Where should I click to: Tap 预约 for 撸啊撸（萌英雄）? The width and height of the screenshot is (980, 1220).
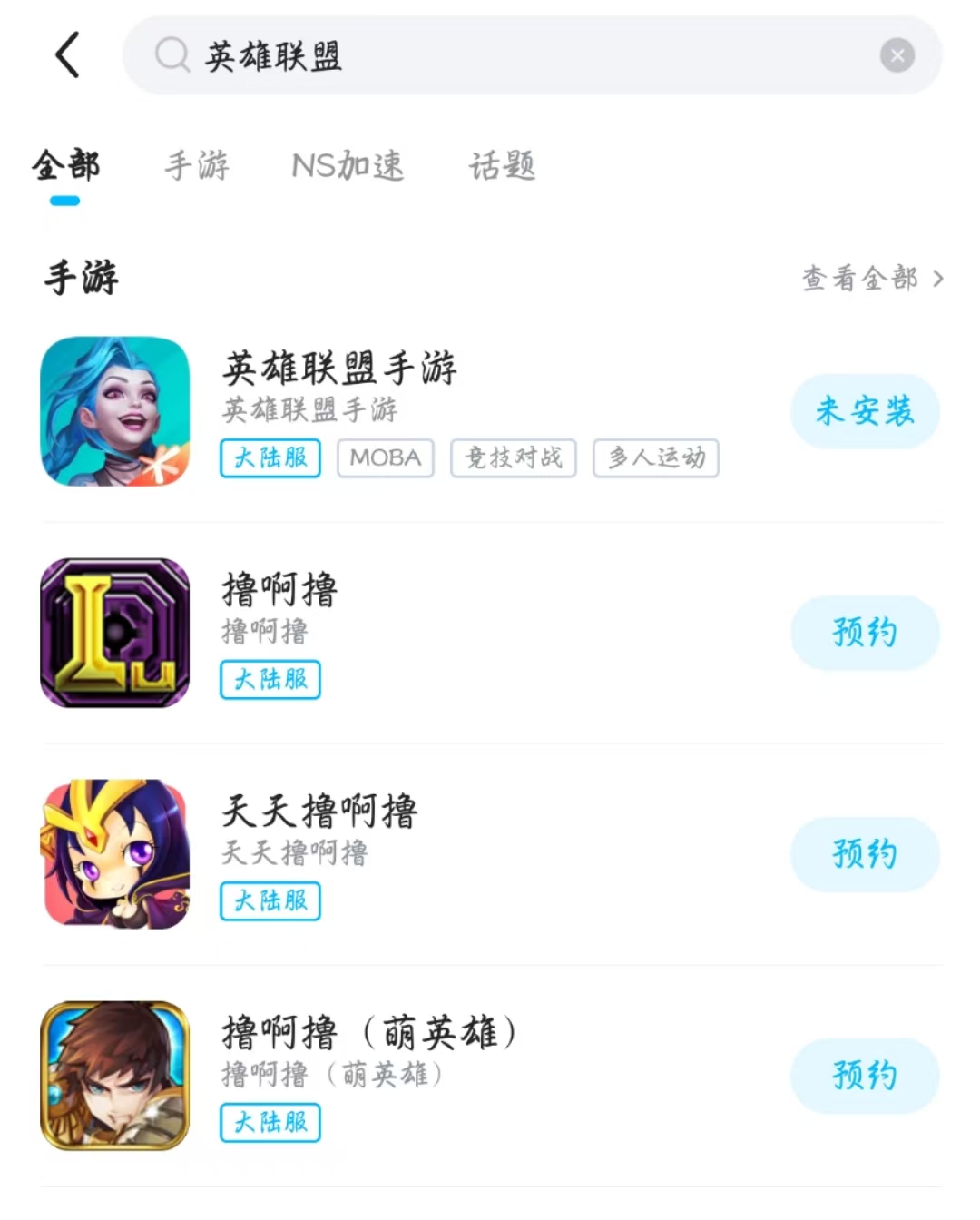(864, 1076)
